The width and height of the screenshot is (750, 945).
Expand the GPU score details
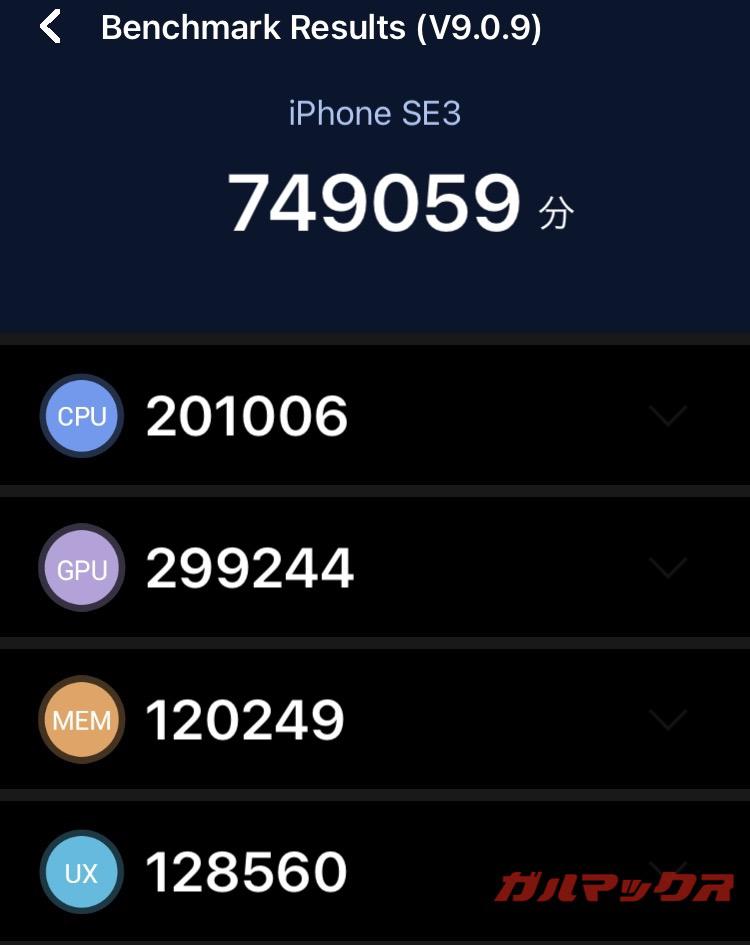(x=668, y=570)
